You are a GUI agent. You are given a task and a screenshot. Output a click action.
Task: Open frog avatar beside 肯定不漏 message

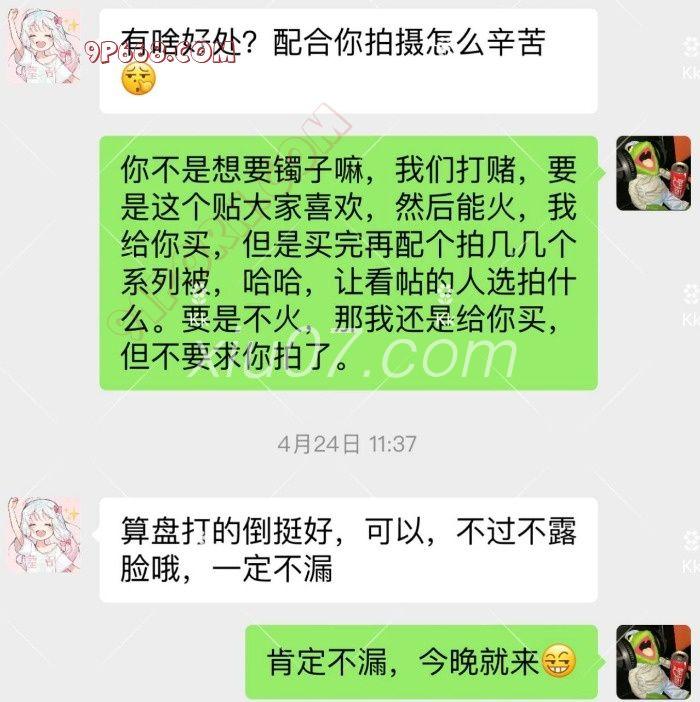[x=653, y=663]
